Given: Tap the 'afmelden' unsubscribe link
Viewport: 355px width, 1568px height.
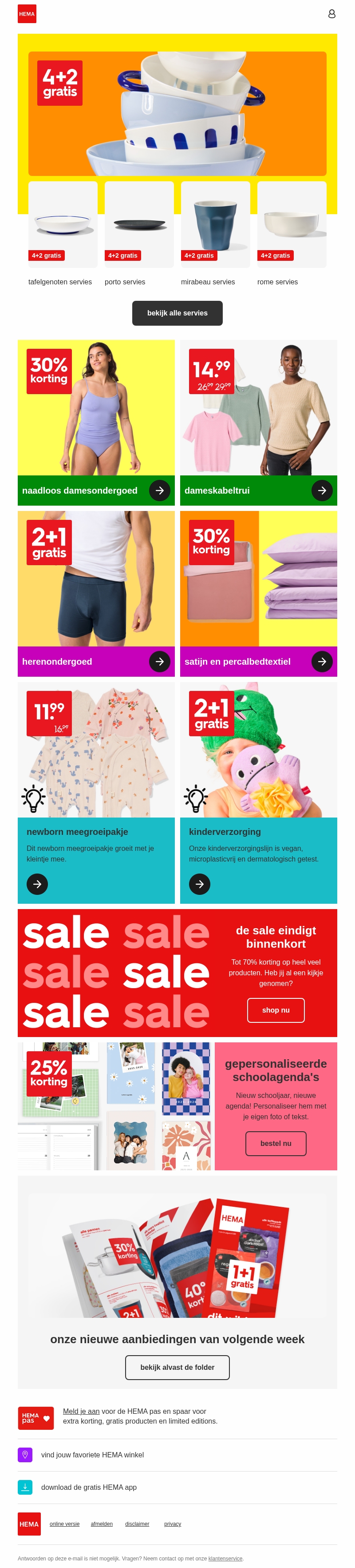Looking at the screenshot, I should pos(102,1524).
